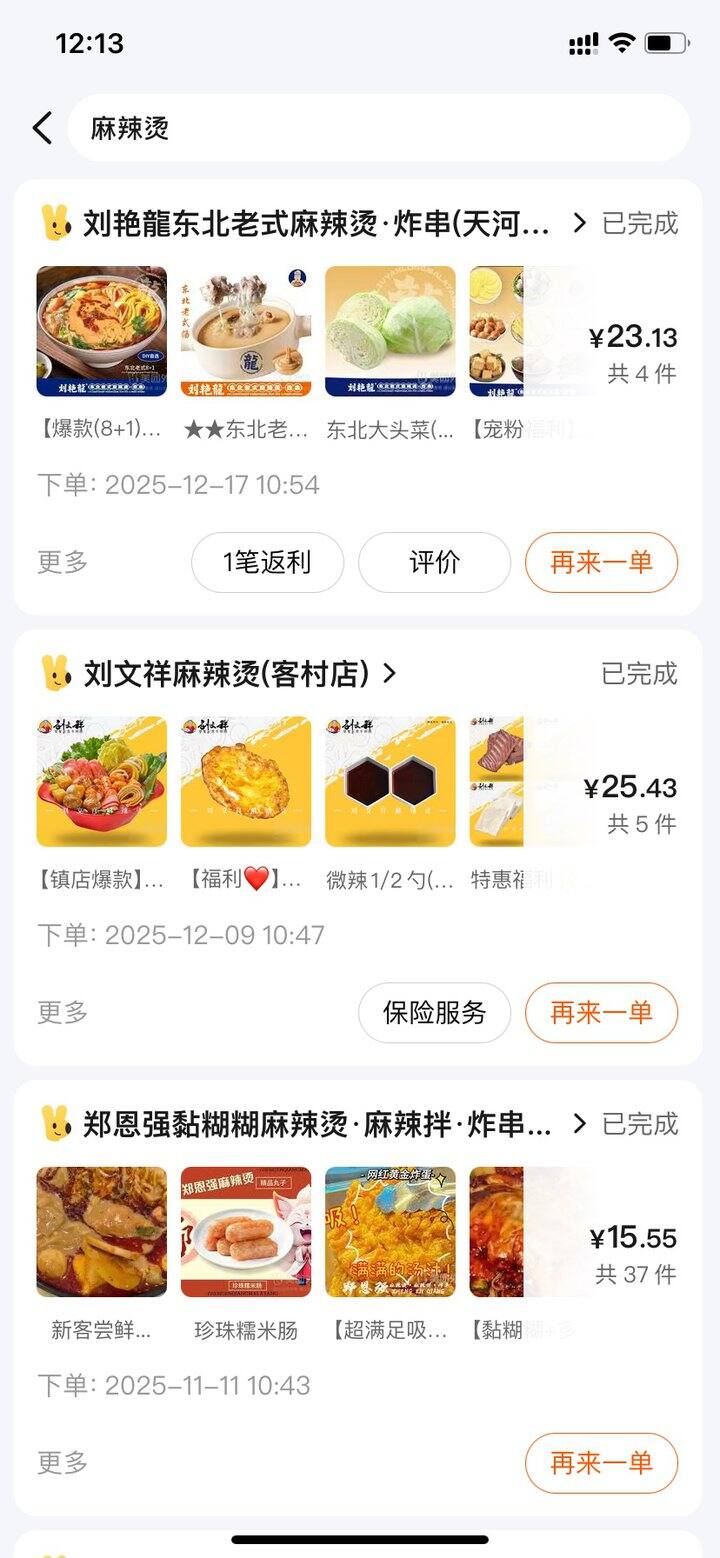Open the 东北大头菜 item thumbnail

[390, 331]
